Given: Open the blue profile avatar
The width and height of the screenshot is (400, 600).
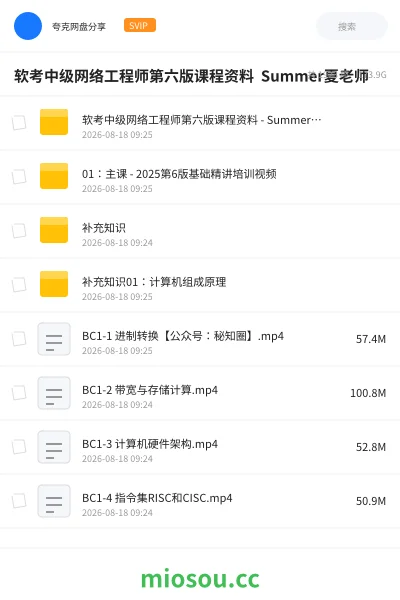Looking at the screenshot, I should 28,26.
